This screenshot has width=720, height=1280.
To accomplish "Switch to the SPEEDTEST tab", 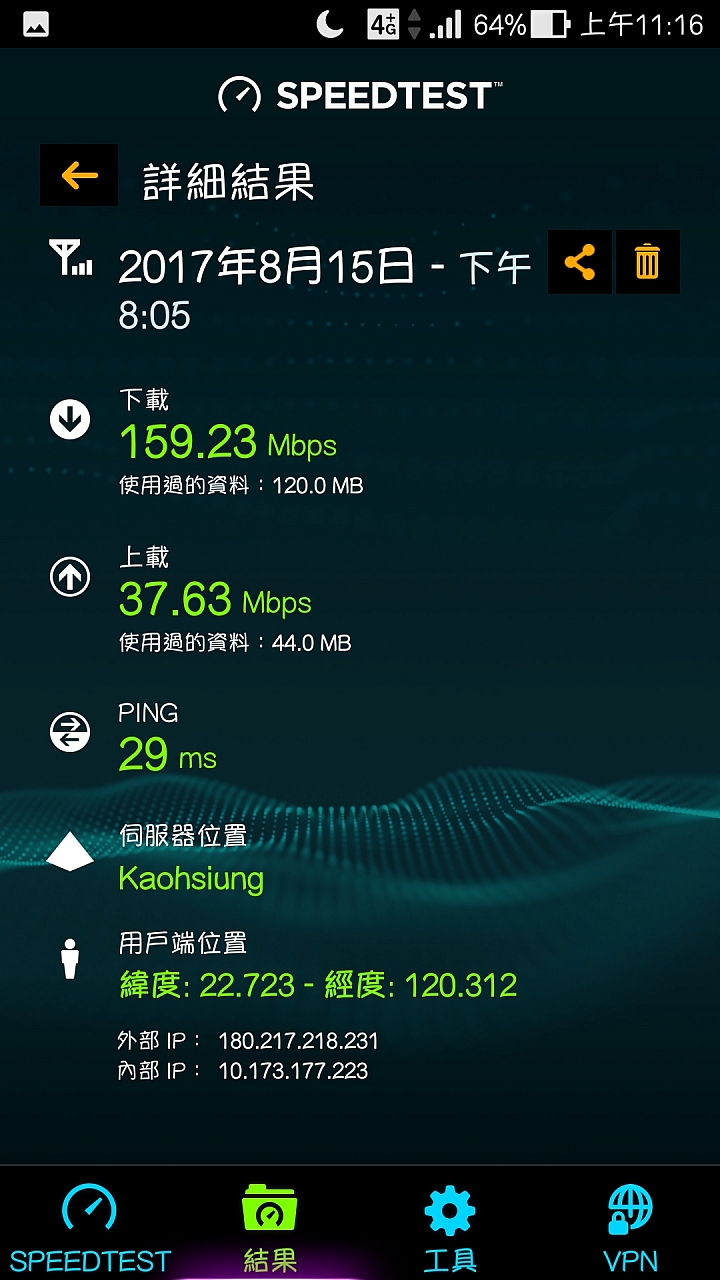I will pos(90,1226).
